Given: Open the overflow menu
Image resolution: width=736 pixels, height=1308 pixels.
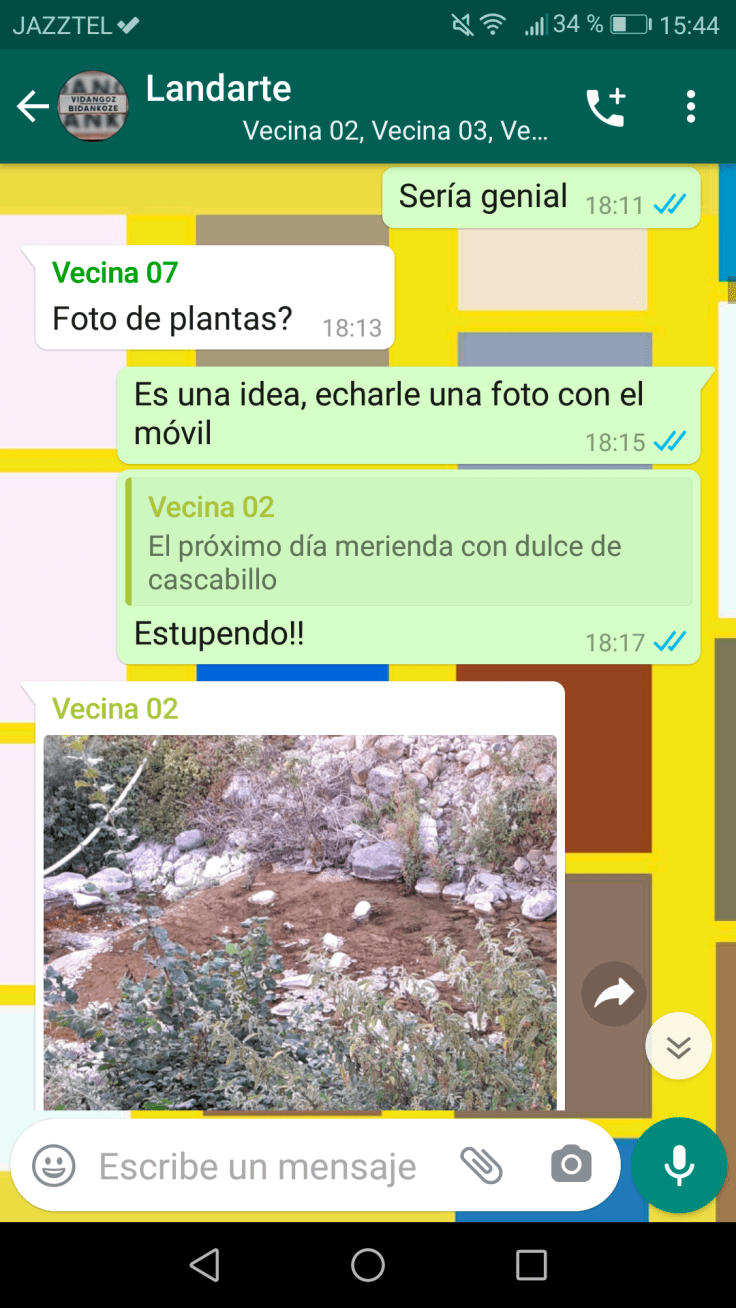Looking at the screenshot, I should pos(690,106).
